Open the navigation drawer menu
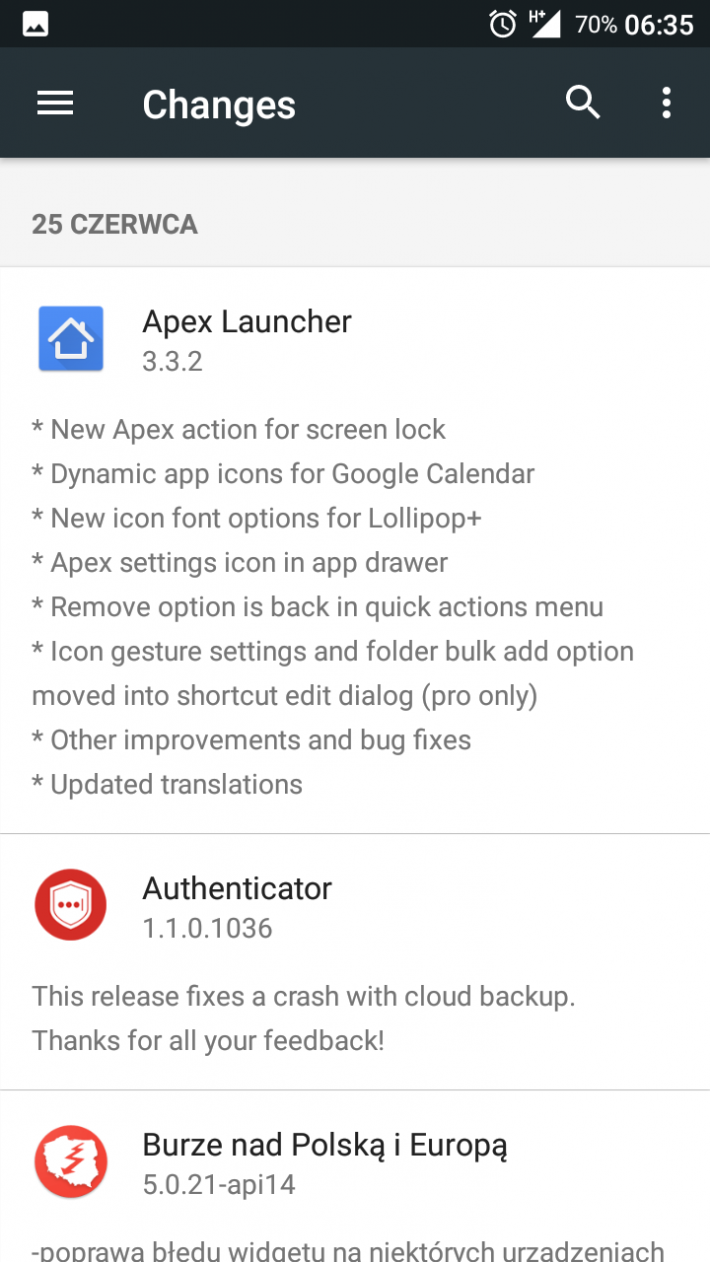The width and height of the screenshot is (710, 1262). [x=55, y=103]
